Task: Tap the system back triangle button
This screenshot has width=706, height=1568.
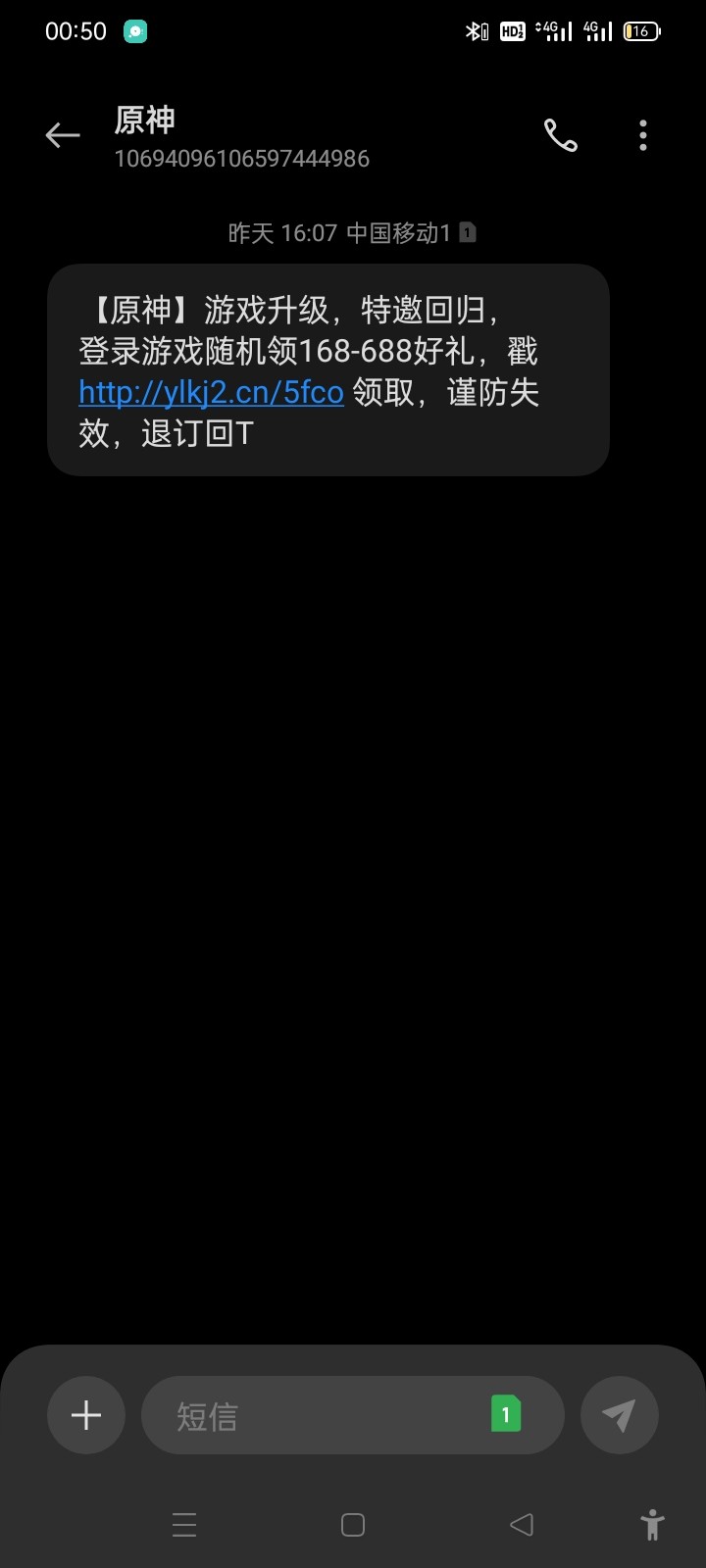Action: coord(521,1525)
